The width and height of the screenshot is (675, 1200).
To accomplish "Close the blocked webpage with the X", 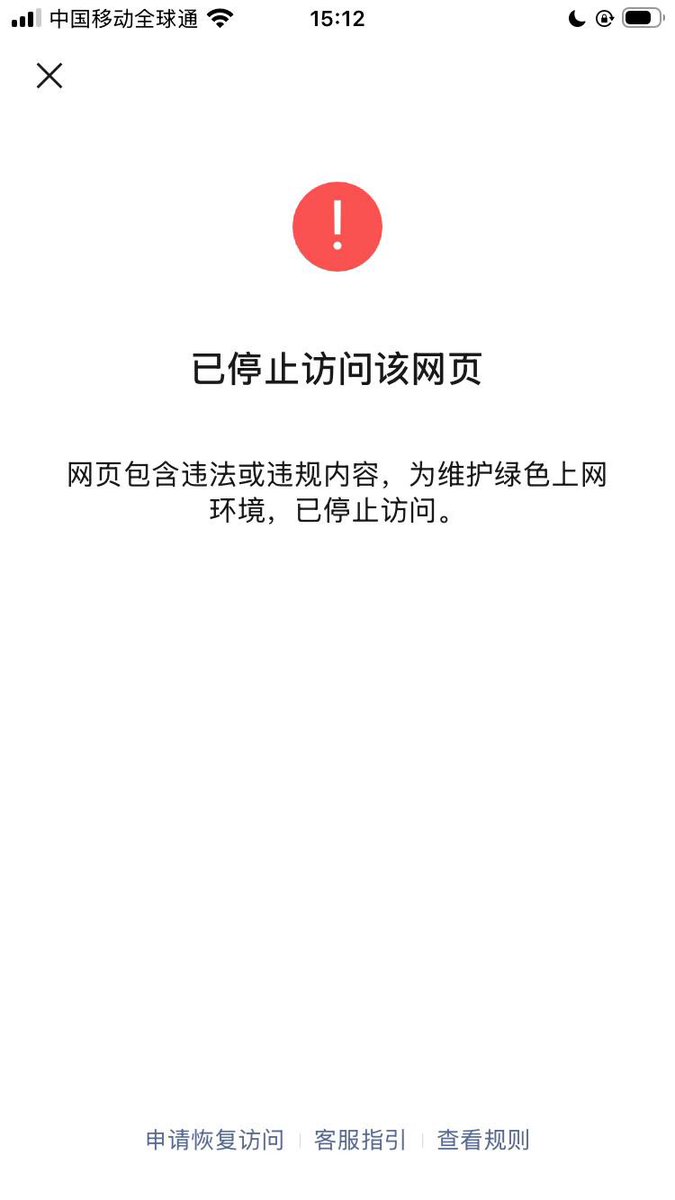I will click(x=49, y=75).
